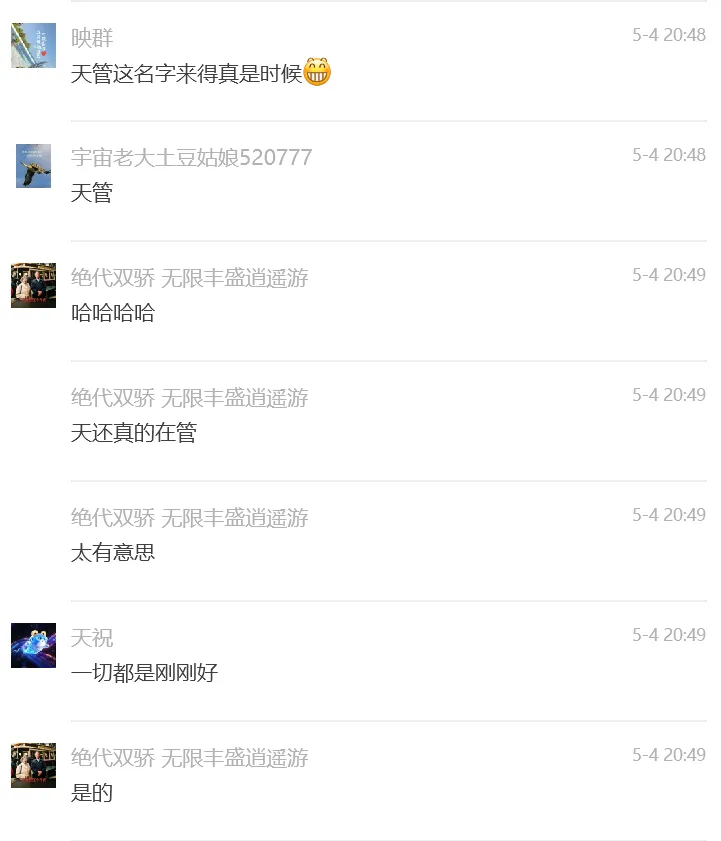The image size is (721, 841).
Task: Tap username 宇宙老大土豆姑娘520777
Action: (x=192, y=158)
